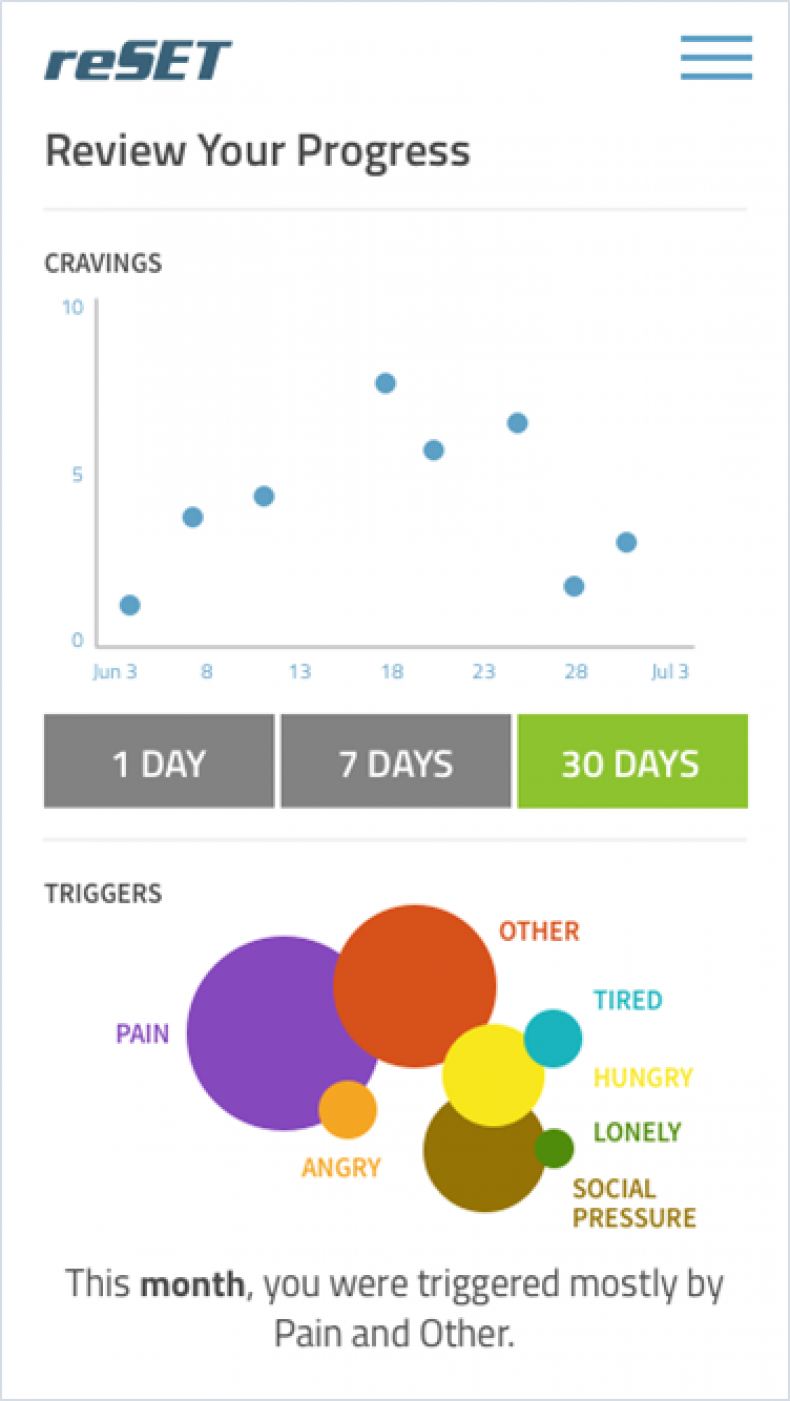Screen dimensions: 790x1401
Task: Select the 7 Days range
Action: (x=396, y=761)
